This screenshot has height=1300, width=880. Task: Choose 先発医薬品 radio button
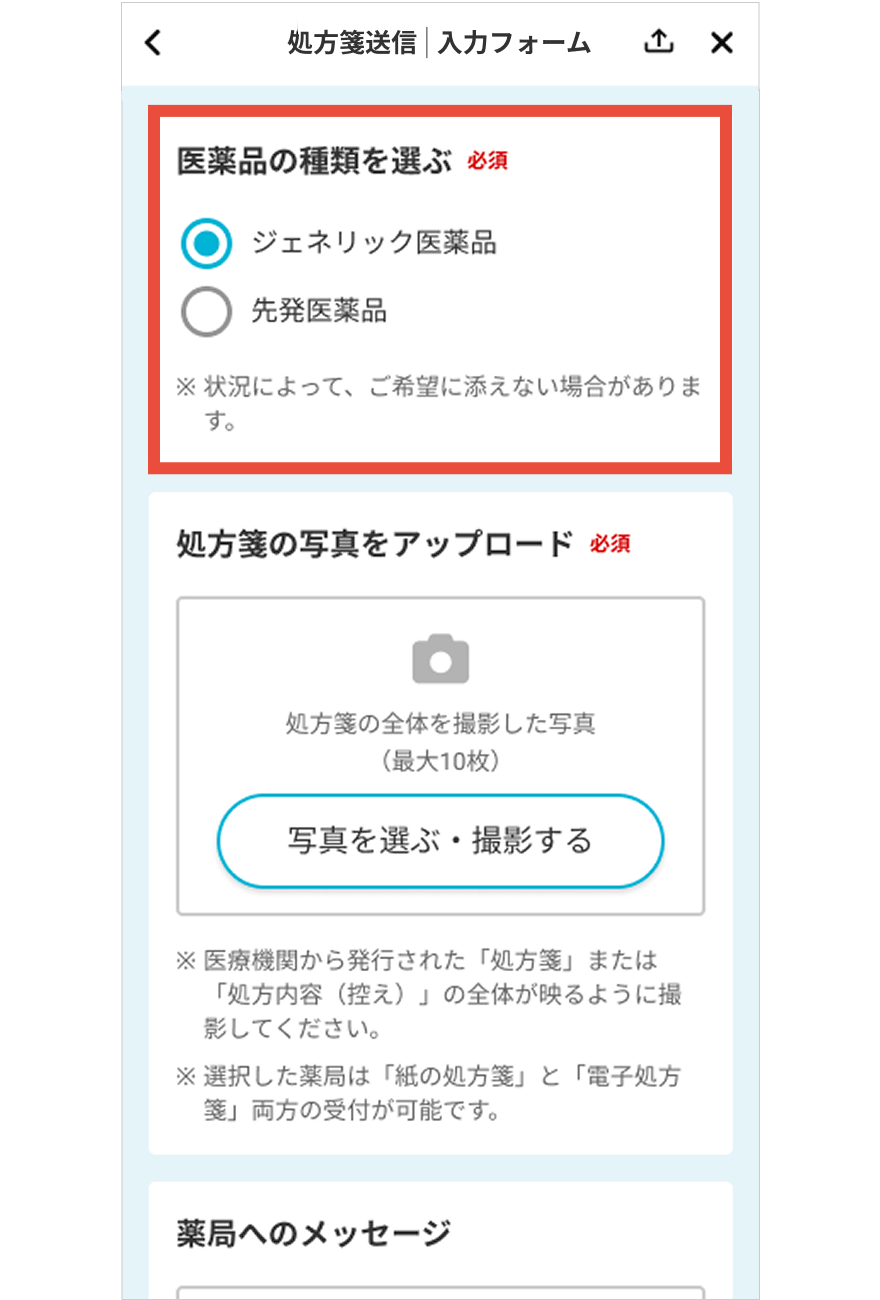(x=207, y=312)
